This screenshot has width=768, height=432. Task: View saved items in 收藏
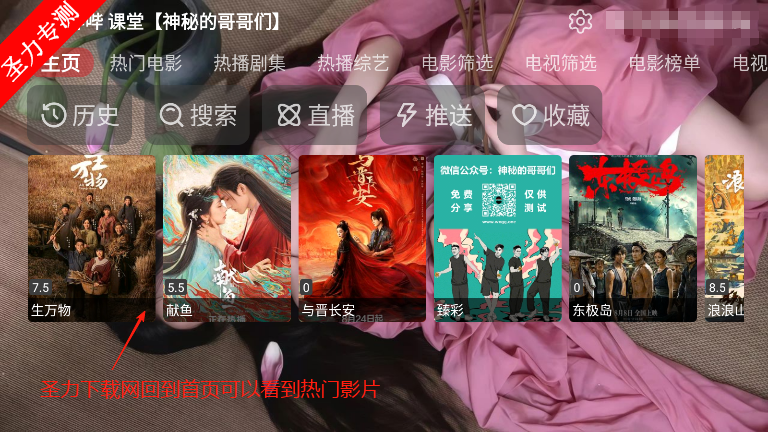pos(551,115)
